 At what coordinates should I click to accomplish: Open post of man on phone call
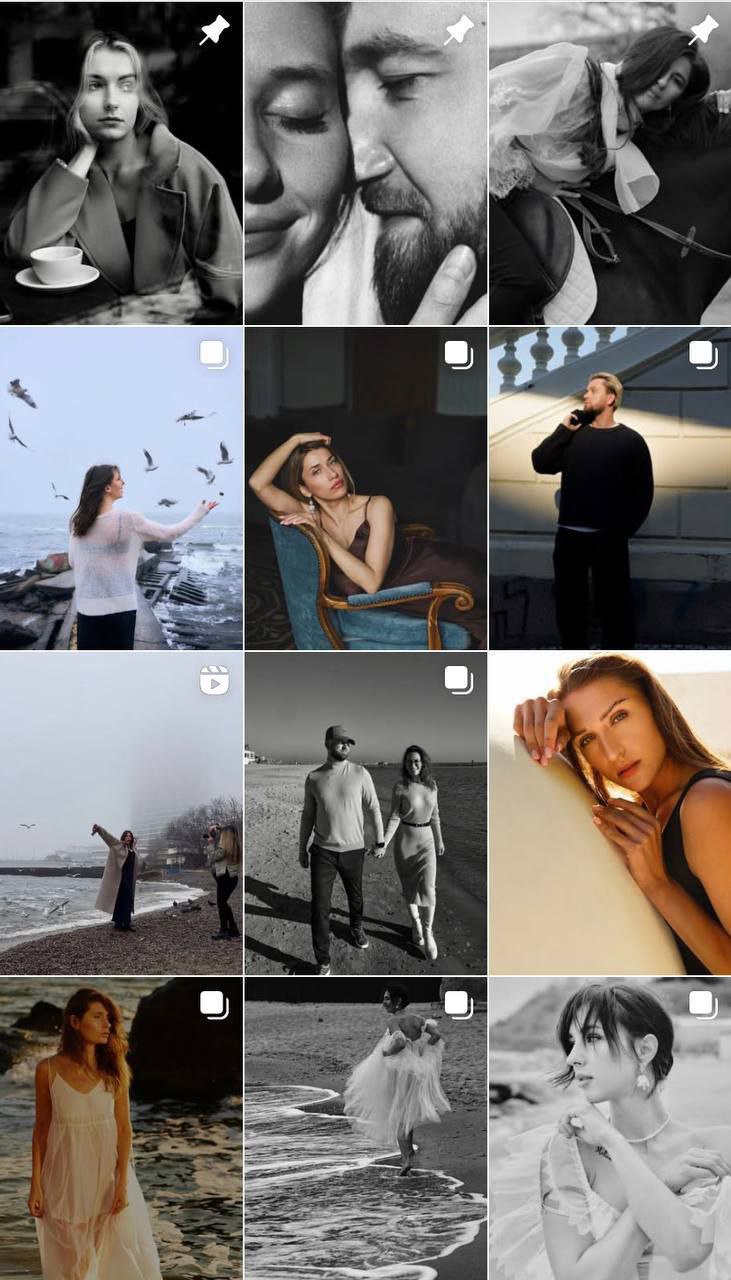tap(610, 488)
